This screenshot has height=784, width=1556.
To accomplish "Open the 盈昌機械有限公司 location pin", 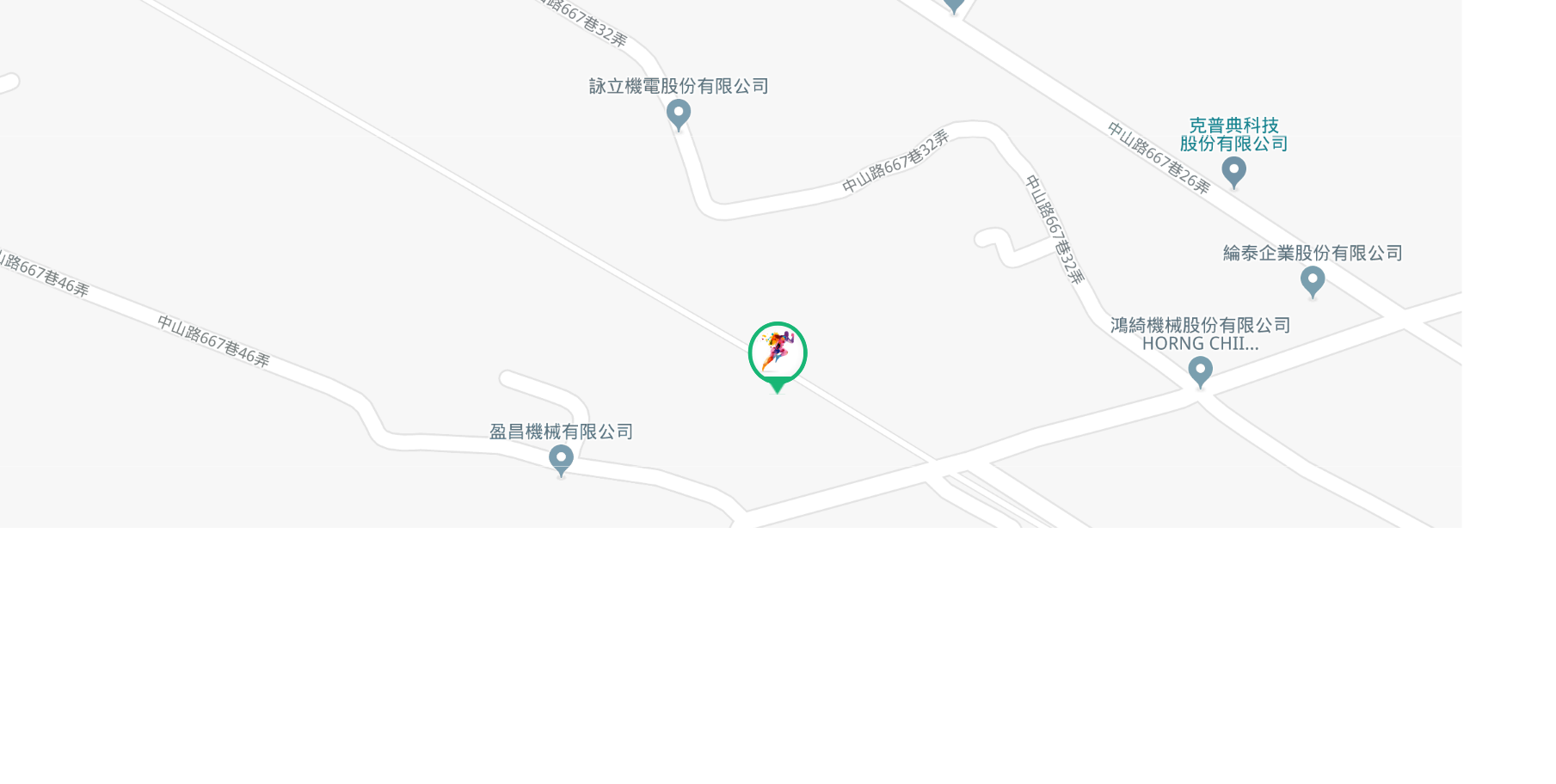I will tap(561, 458).
